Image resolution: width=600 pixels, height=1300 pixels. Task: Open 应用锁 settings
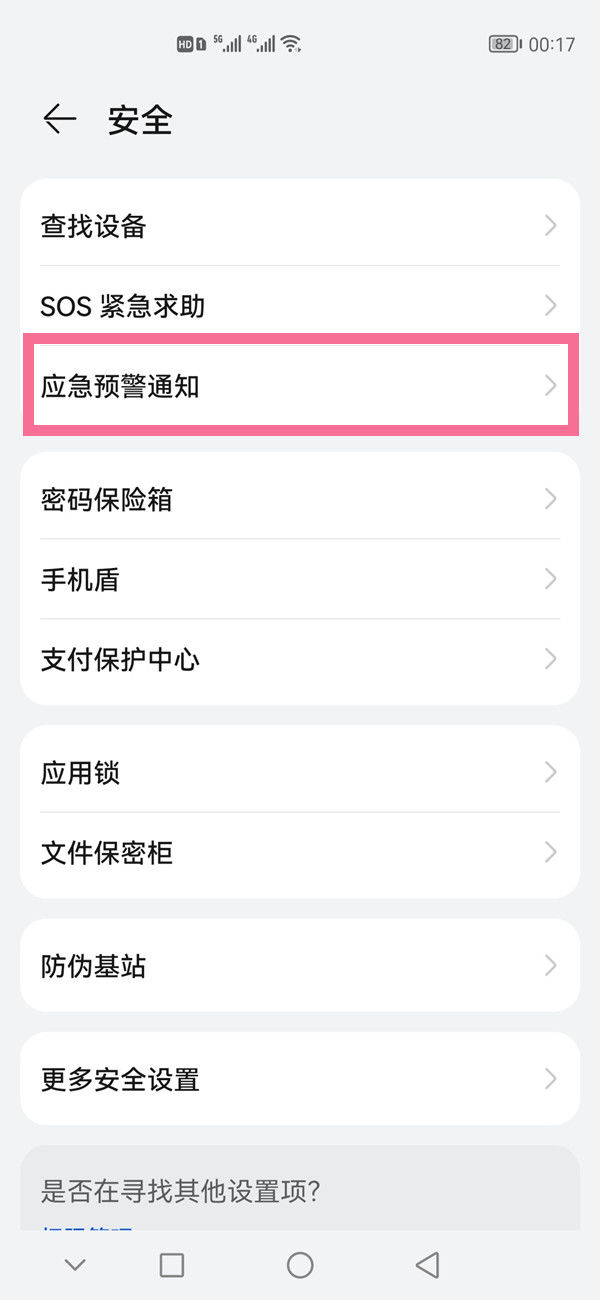point(300,772)
